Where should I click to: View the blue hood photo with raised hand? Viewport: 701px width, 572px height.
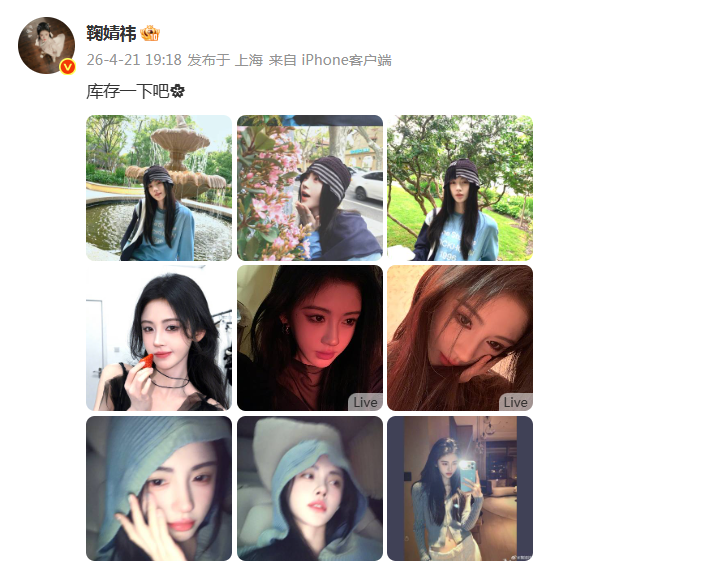pyautogui.click(x=159, y=488)
